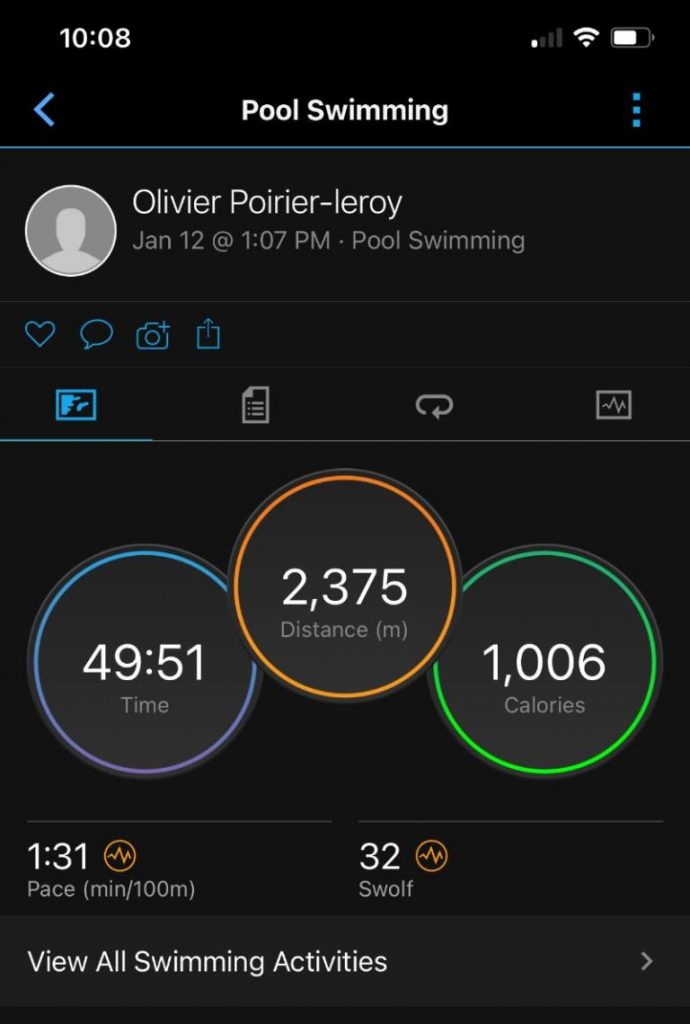Like this swim with the heart
This screenshot has height=1024, width=690.
(x=40, y=334)
